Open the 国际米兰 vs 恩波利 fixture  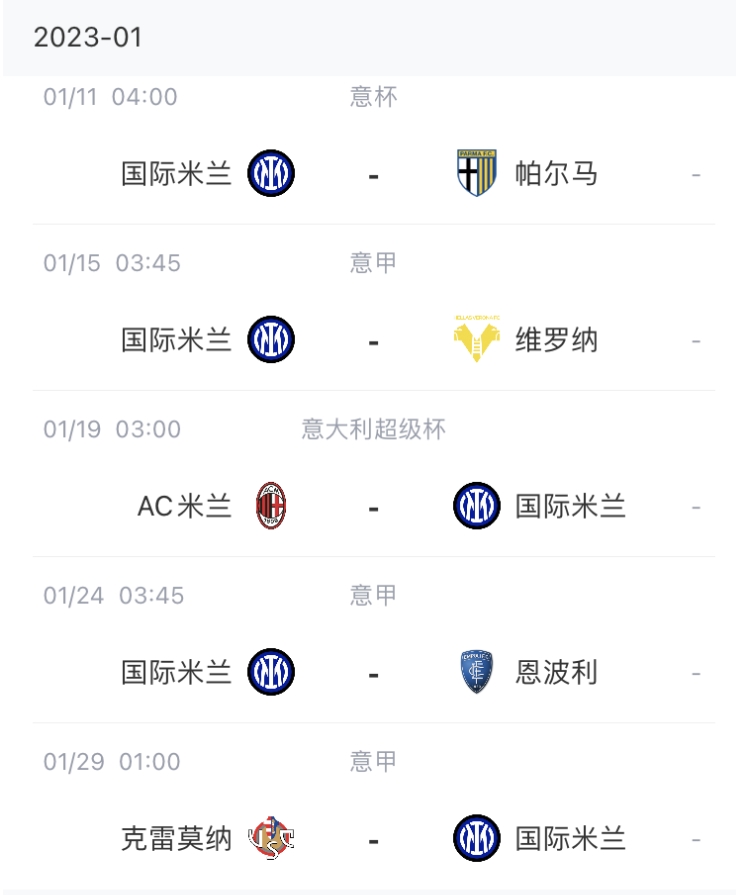372,672
